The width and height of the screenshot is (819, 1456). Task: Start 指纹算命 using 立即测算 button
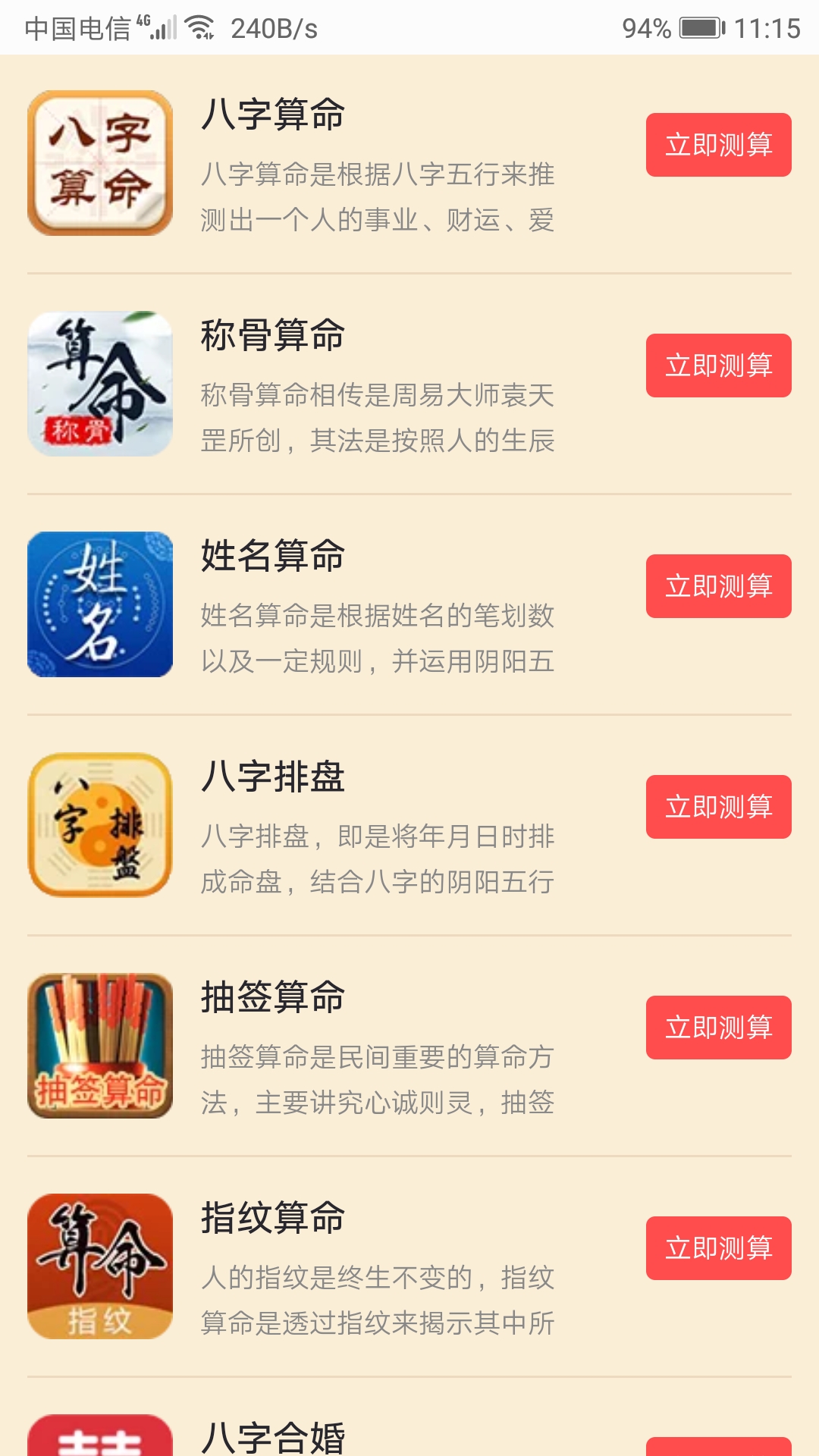(718, 1248)
